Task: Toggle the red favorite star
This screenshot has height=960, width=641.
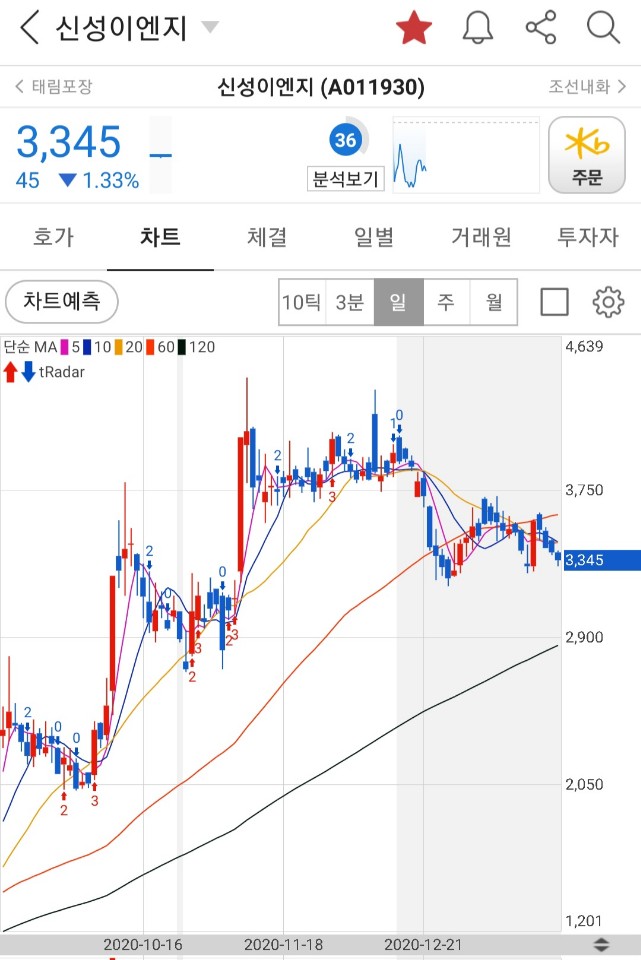Action: tap(413, 28)
